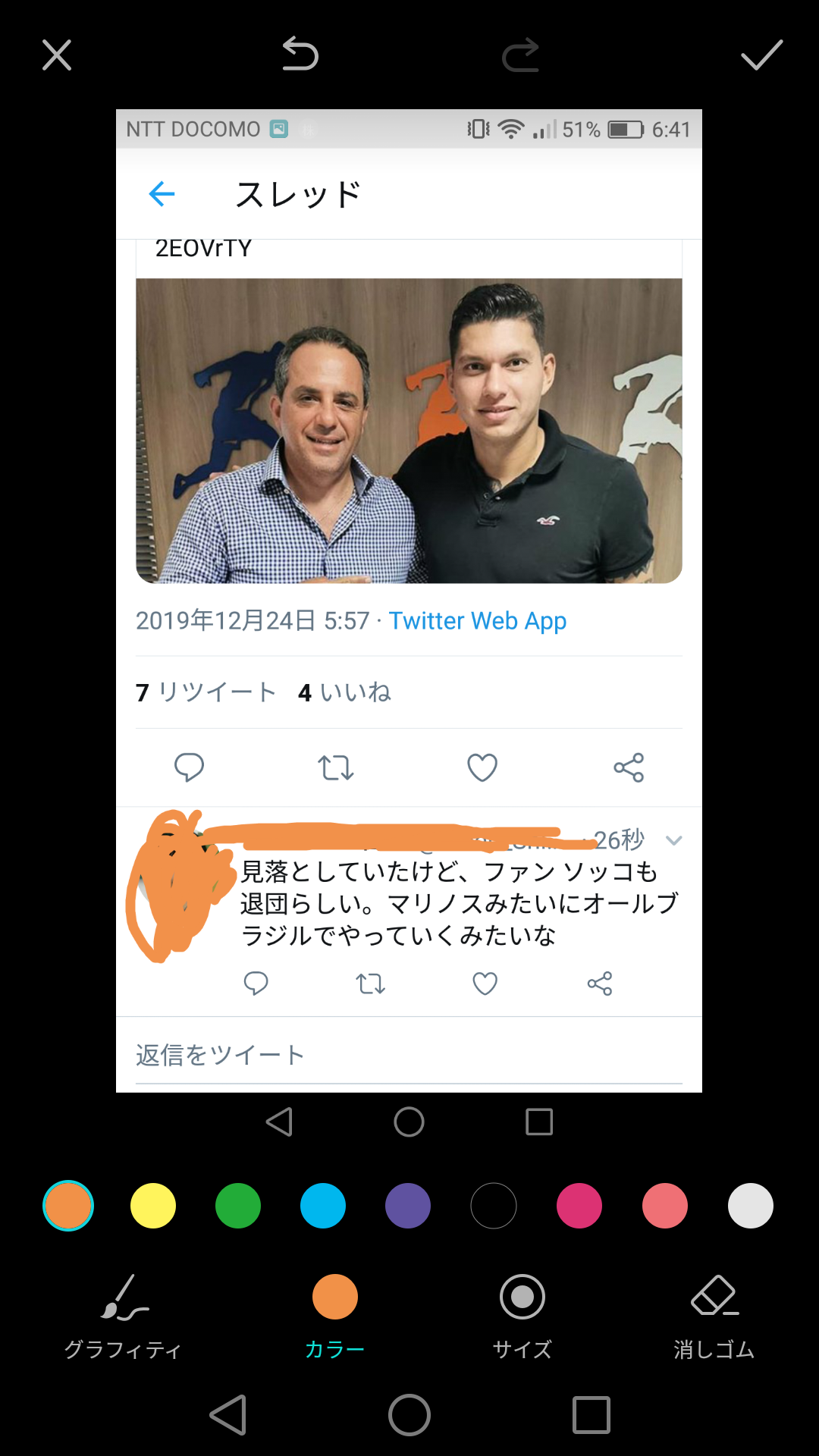819x1456 pixels.
Task: Confirm edits with the checkmark
Action: (x=761, y=55)
